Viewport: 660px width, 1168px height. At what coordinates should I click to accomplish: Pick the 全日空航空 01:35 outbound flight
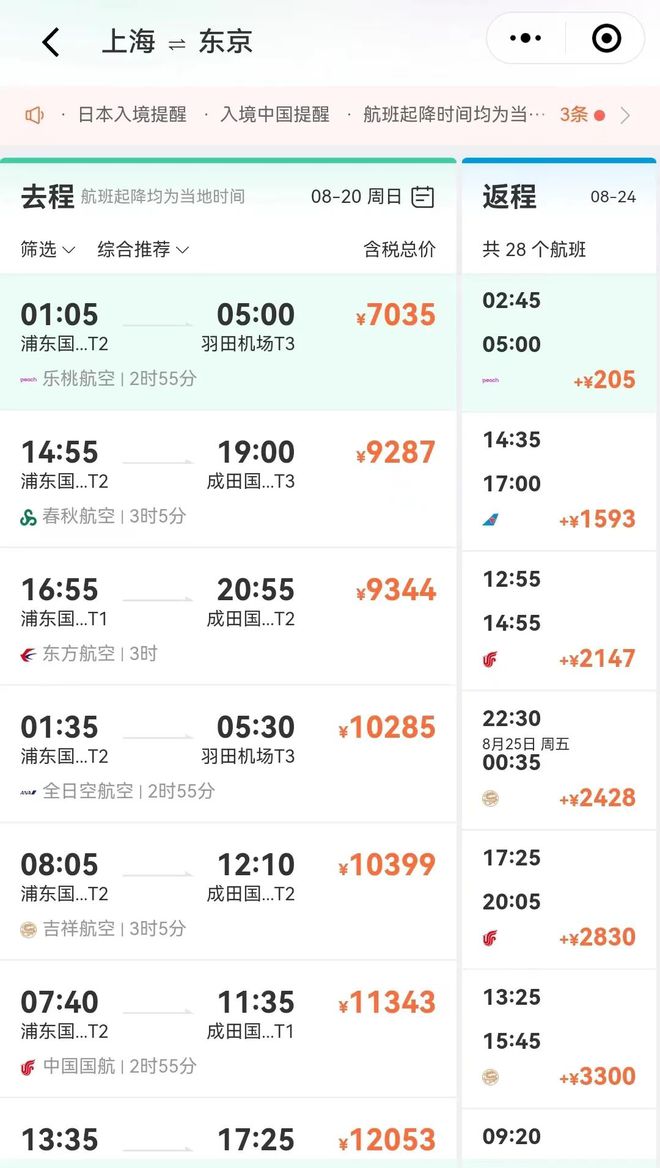pos(228,755)
